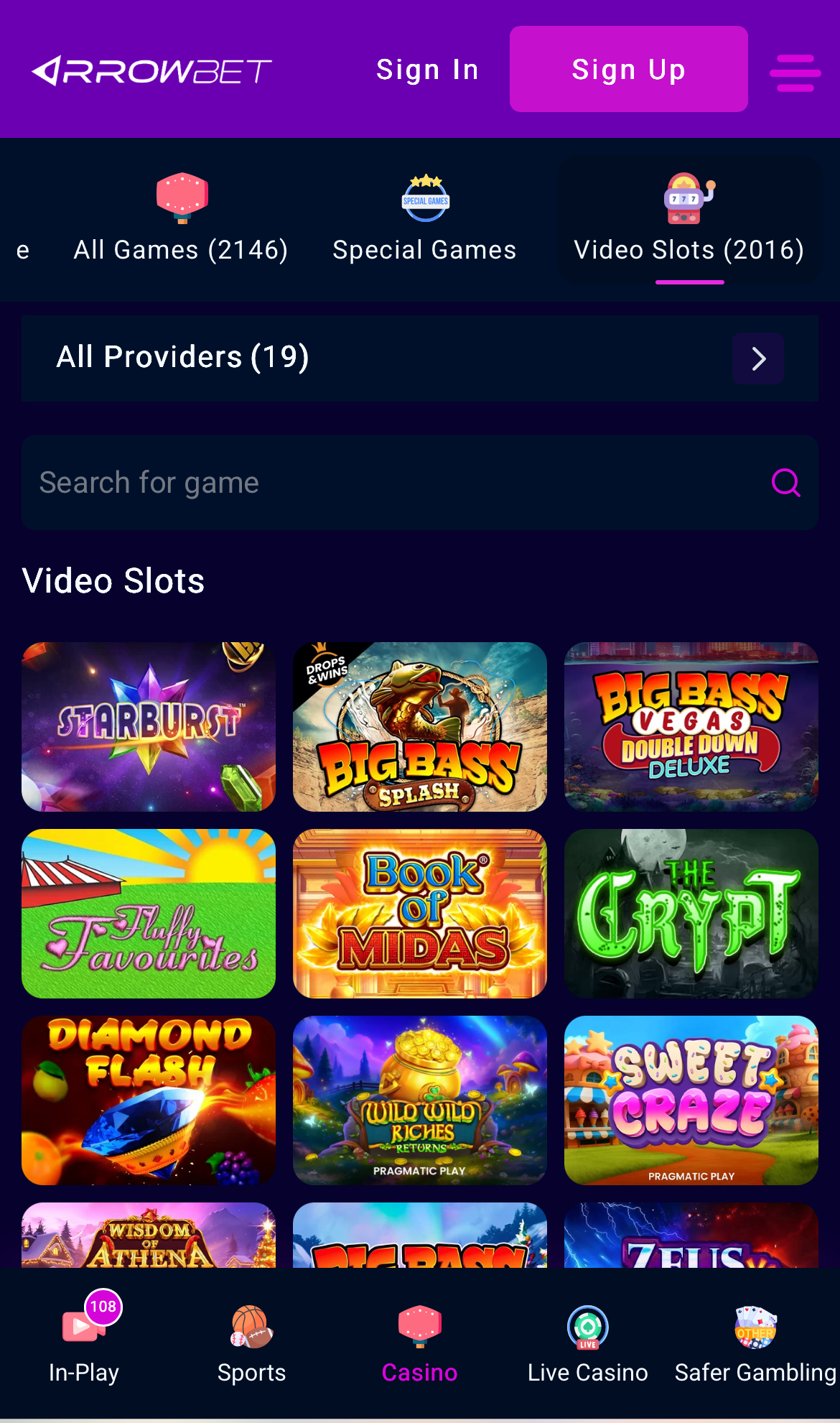Click the Sign In link
The width and height of the screenshot is (840, 1423).
[427, 68]
